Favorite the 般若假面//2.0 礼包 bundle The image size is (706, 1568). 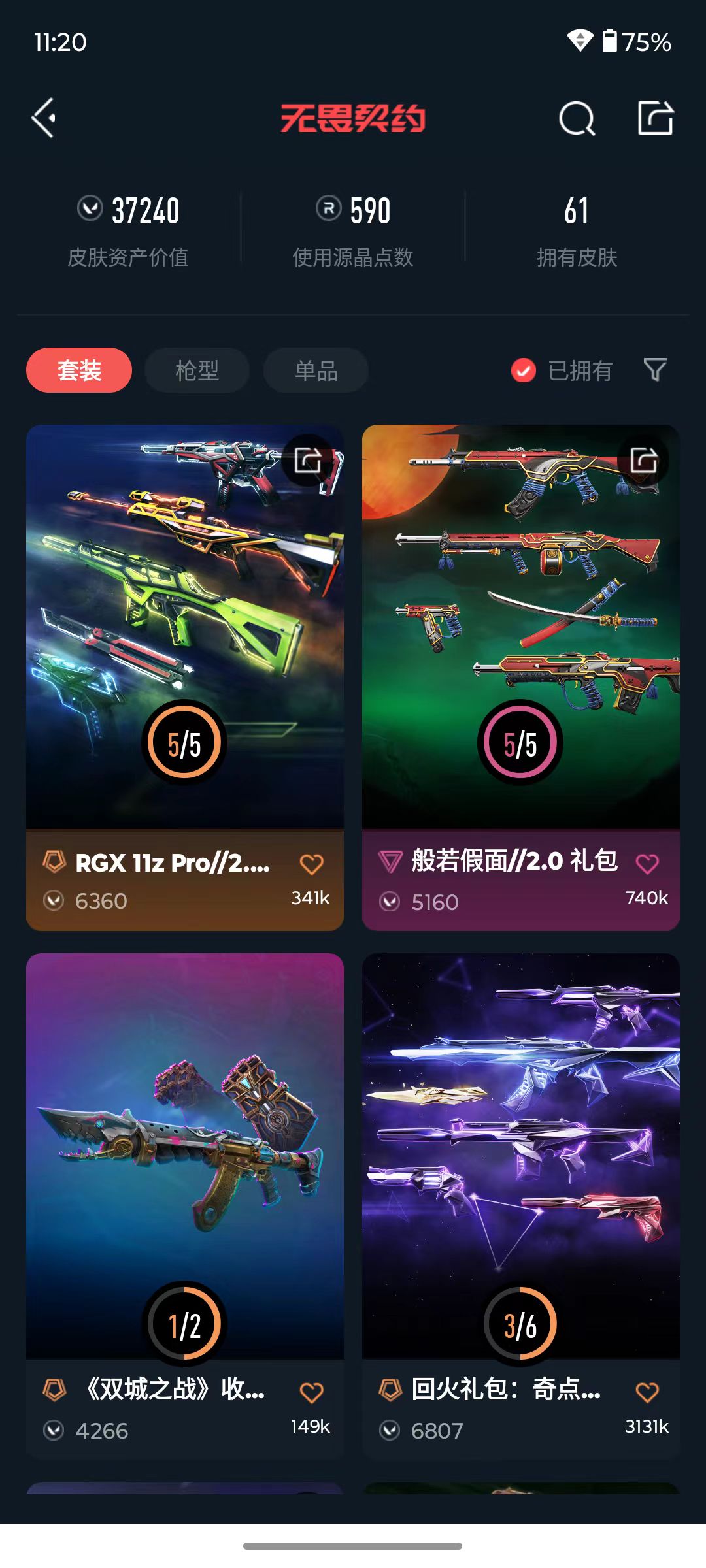647,864
